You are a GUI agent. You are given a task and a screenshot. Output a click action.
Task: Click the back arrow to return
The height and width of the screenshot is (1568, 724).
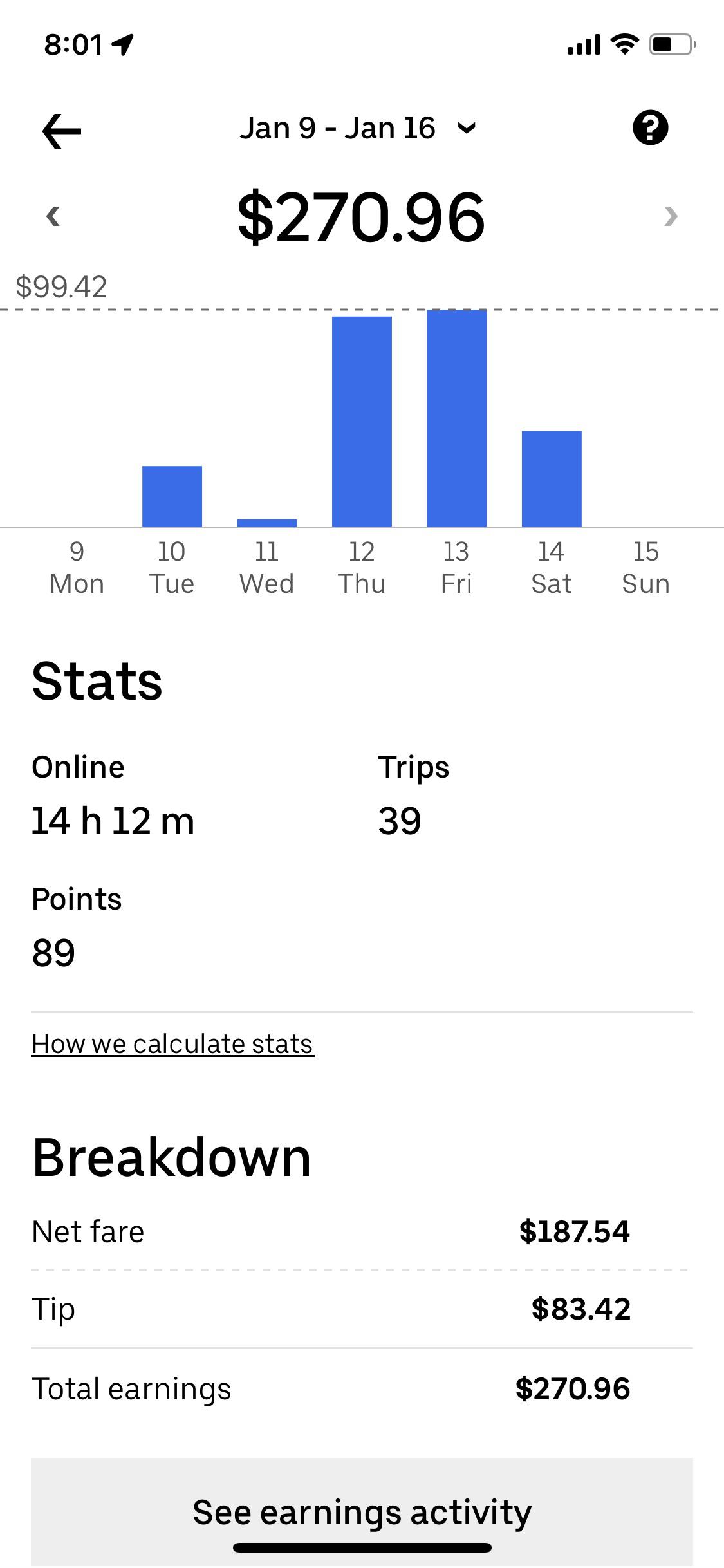point(61,131)
